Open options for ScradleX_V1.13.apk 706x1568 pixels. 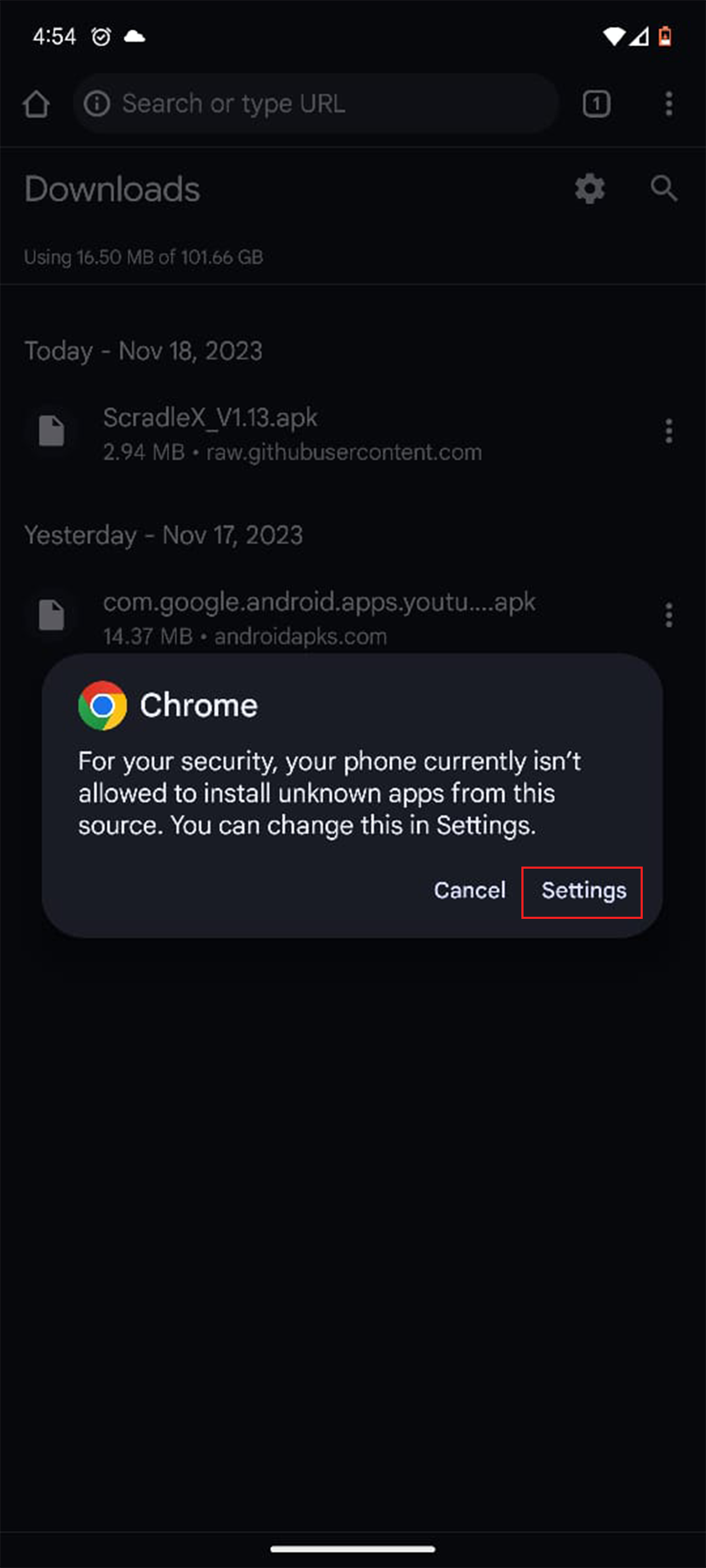(669, 432)
